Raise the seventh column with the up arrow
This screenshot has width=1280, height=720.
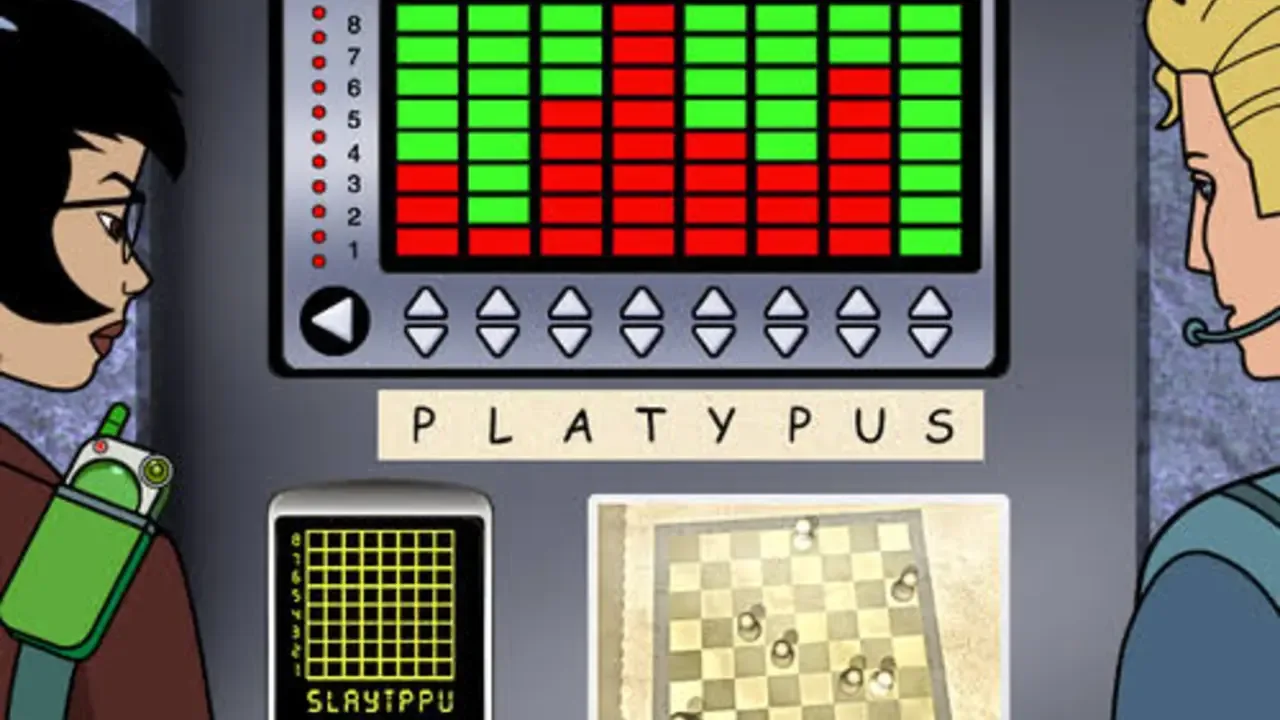click(858, 304)
